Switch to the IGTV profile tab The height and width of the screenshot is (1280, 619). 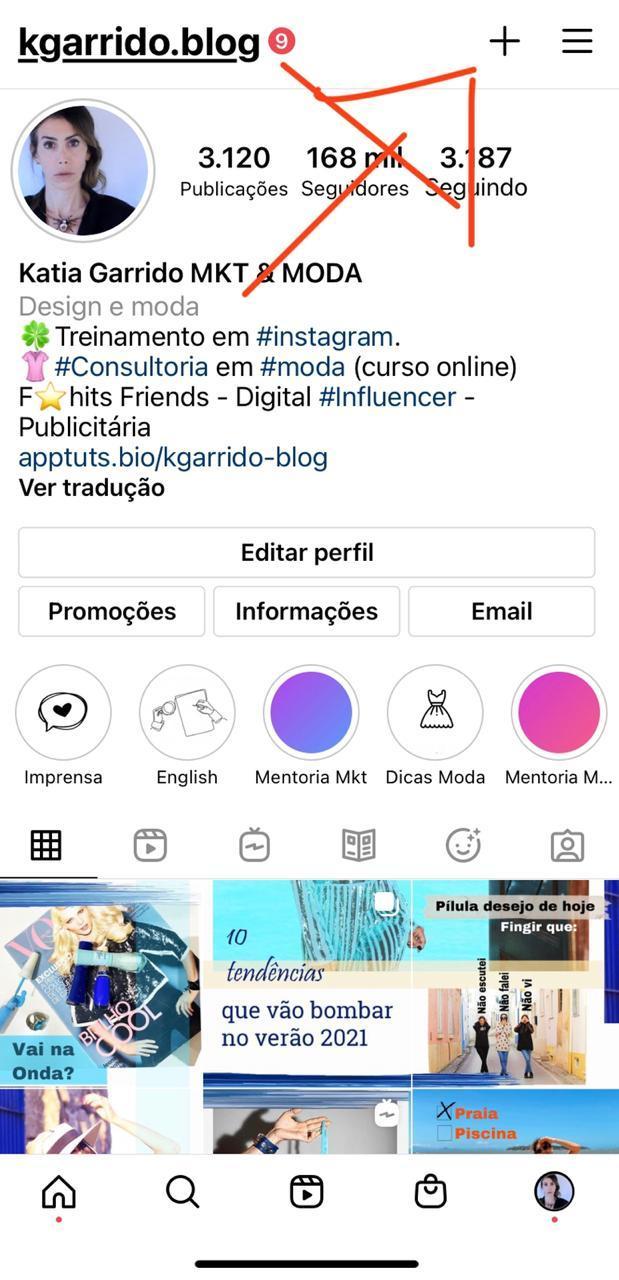tap(254, 846)
